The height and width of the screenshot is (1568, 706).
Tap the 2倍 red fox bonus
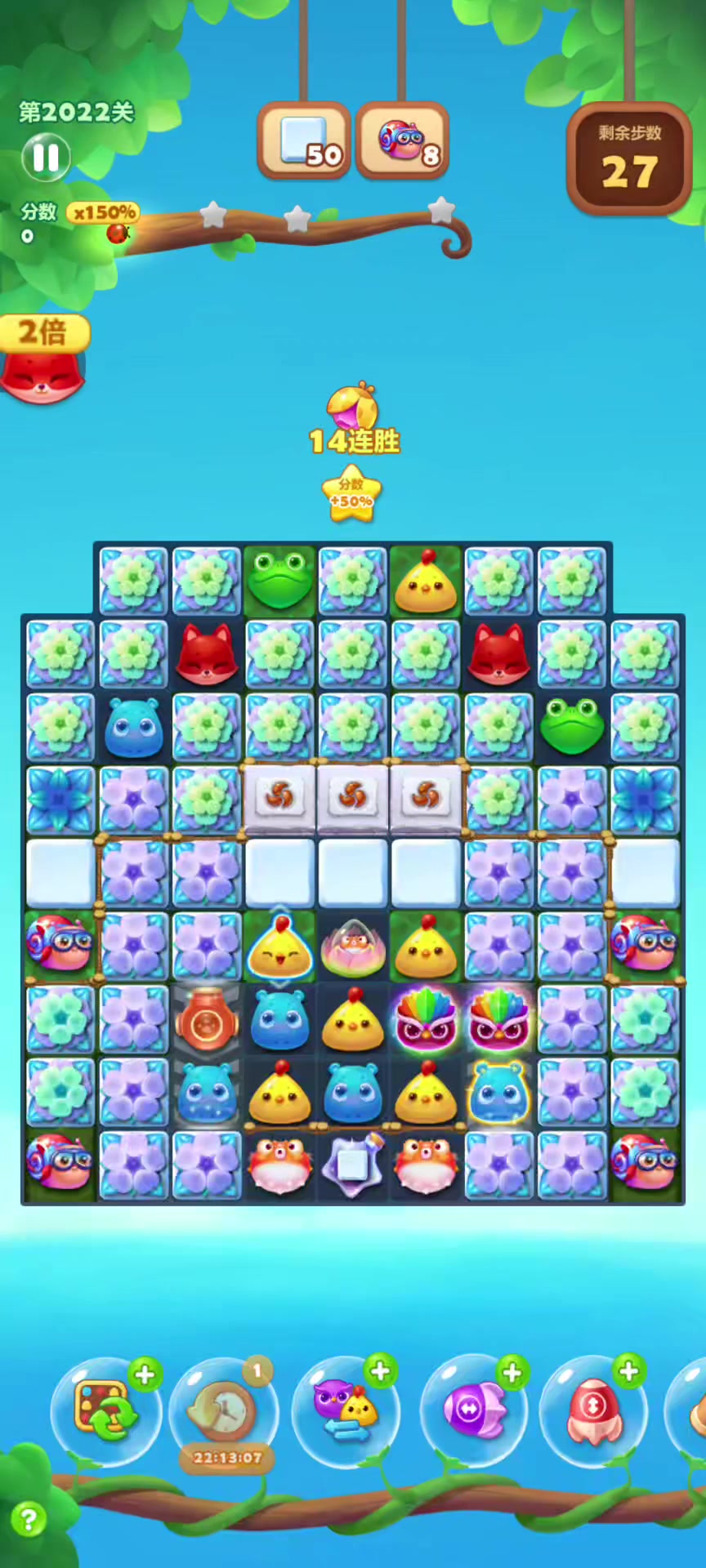point(42,359)
